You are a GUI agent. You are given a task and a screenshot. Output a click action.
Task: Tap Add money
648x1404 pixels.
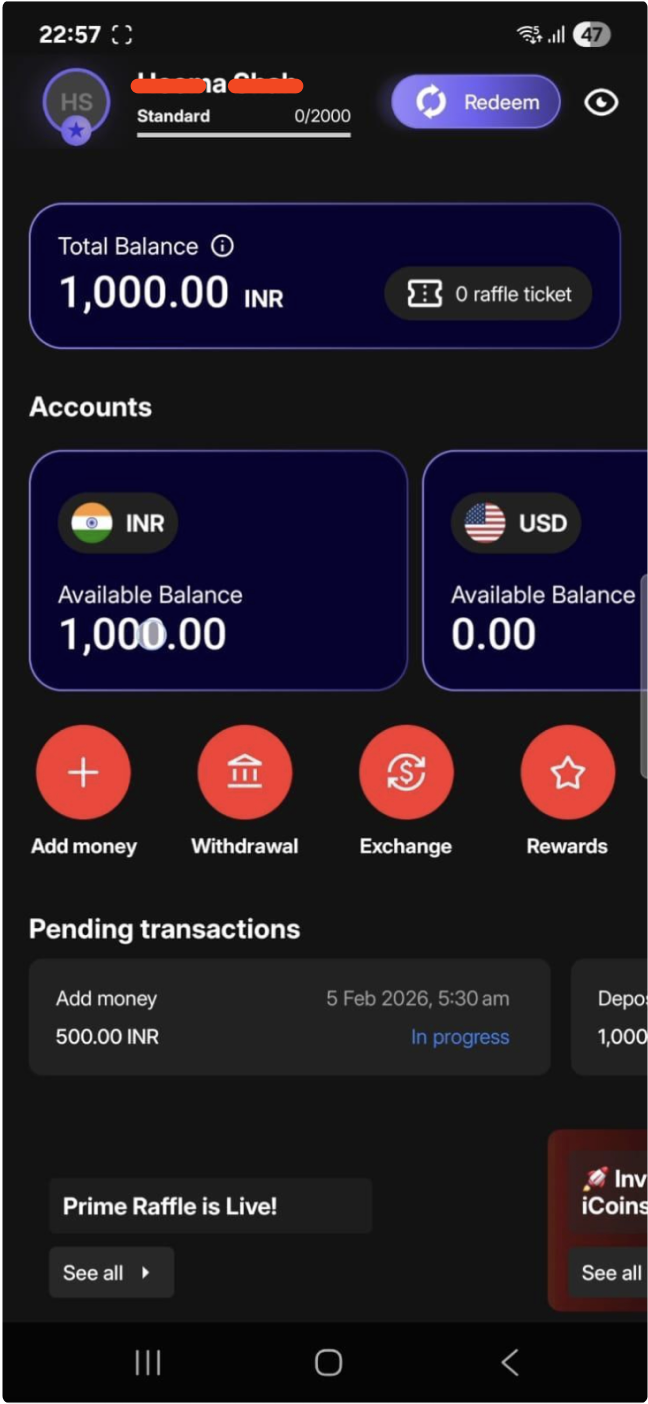pyautogui.click(x=83, y=772)
